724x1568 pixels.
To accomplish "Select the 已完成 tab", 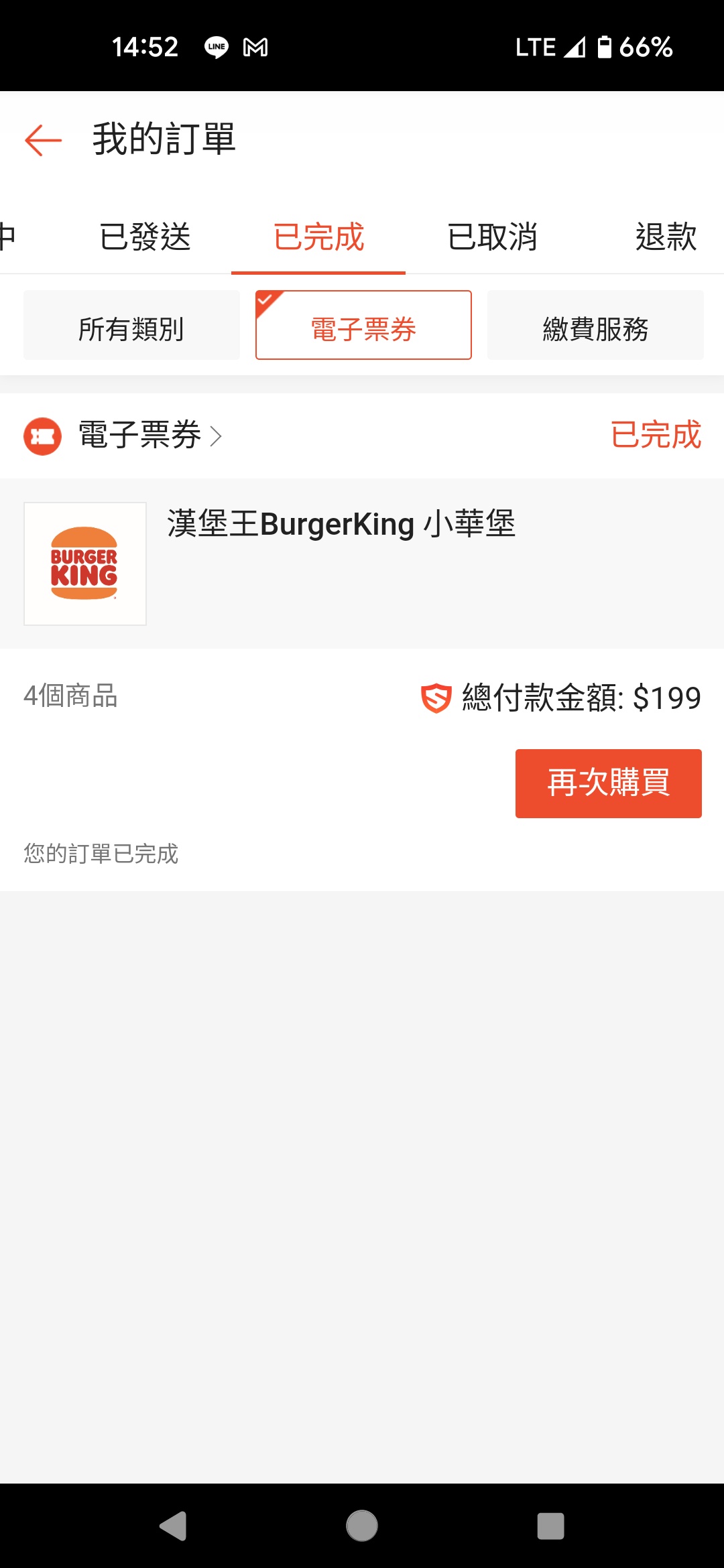I will 318,237.
